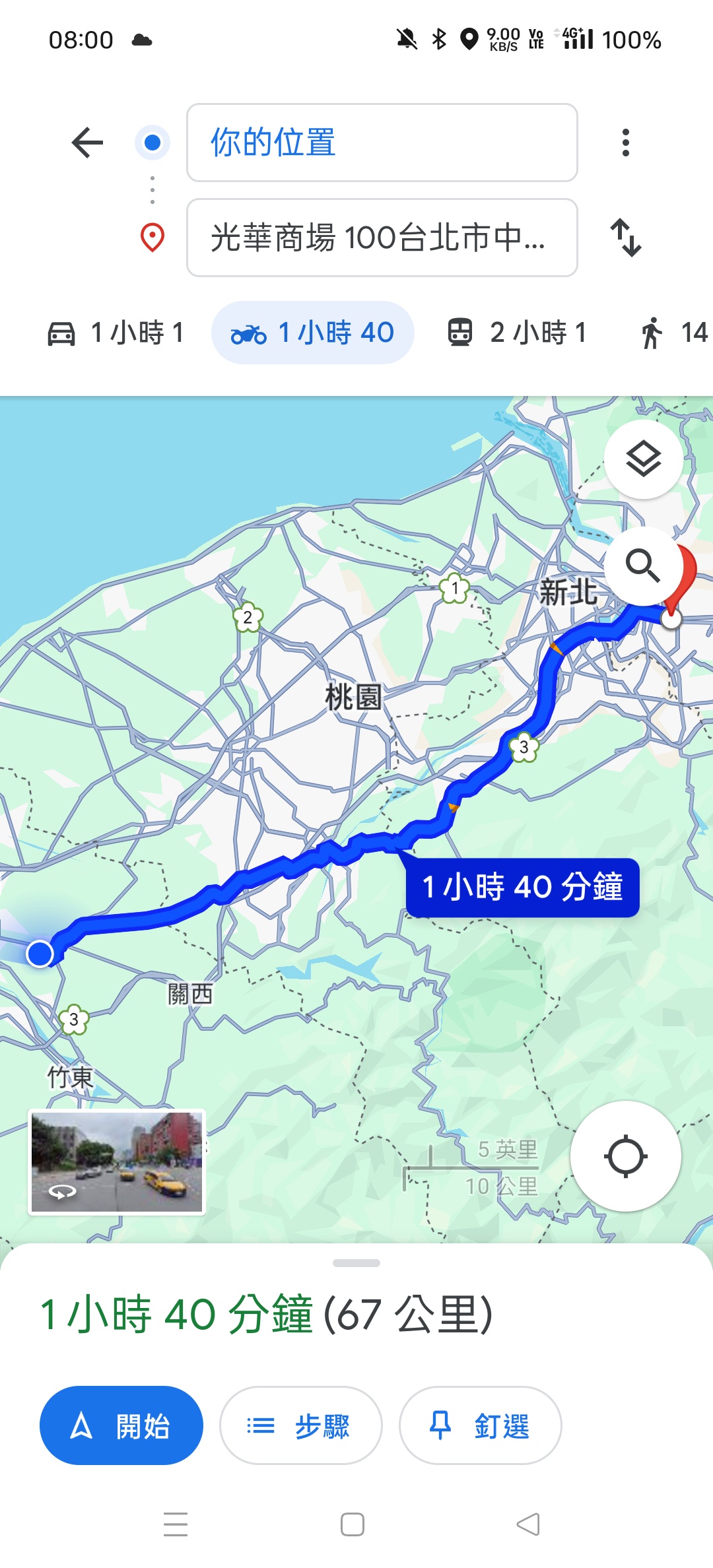The image size is (713, 1568).
Task: Center map on my current location
Action: click(x=625, y=1156)
